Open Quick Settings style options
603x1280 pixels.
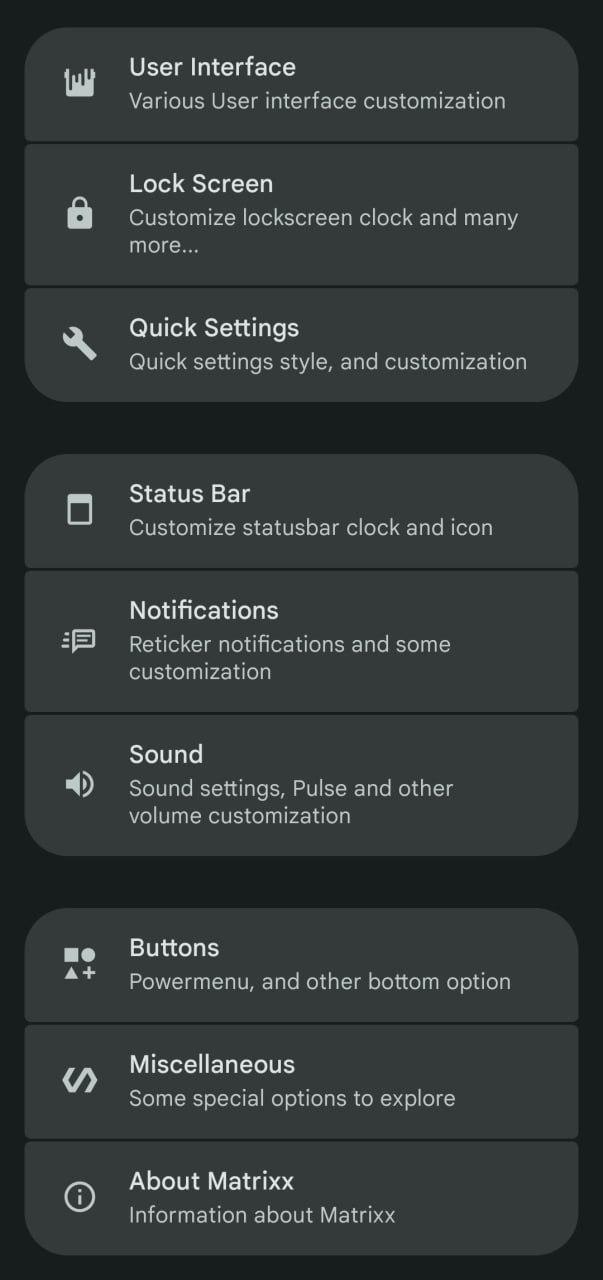pos(301,344)
